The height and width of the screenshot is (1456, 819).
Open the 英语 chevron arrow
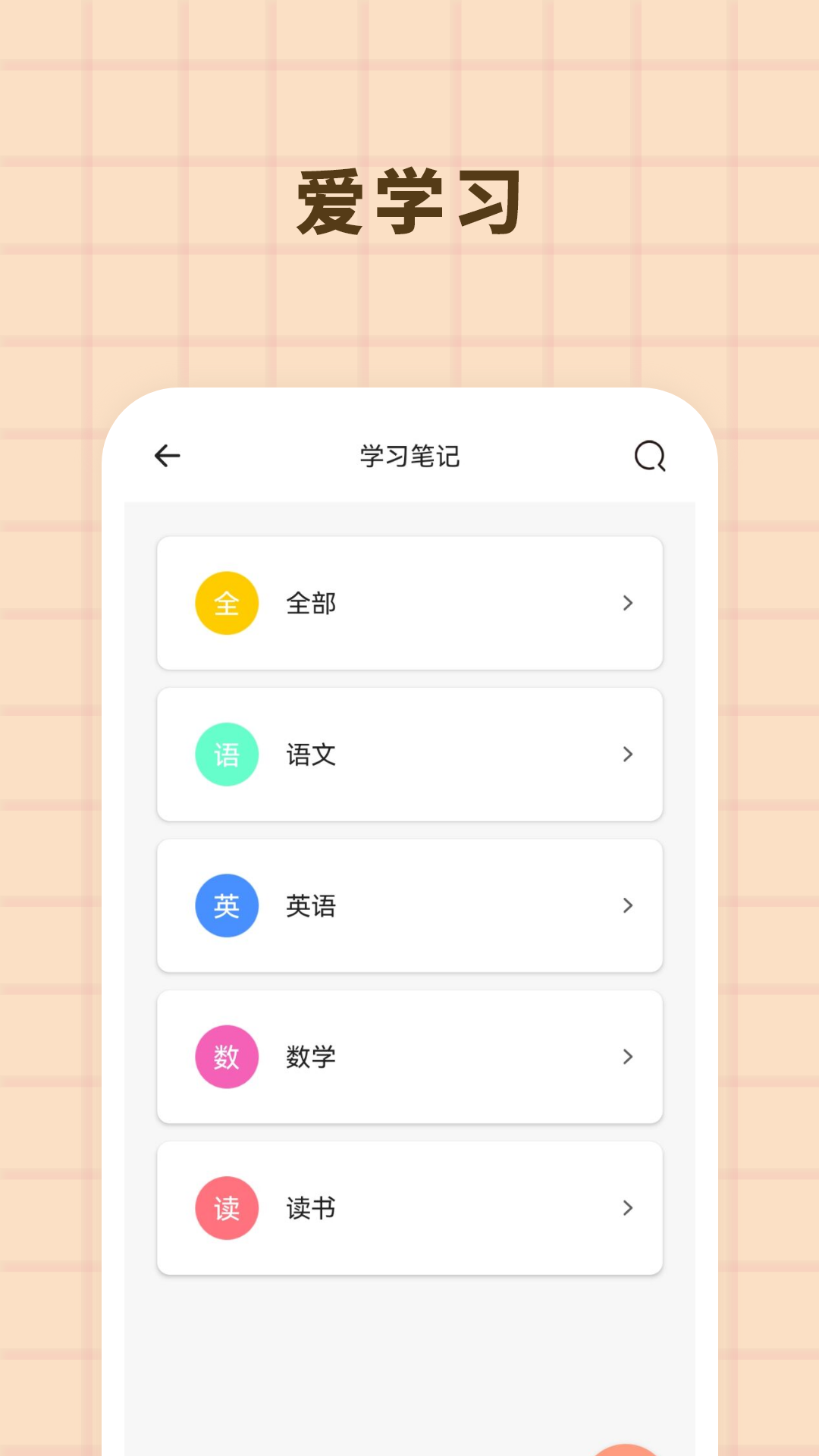click(x=628, y=905)
